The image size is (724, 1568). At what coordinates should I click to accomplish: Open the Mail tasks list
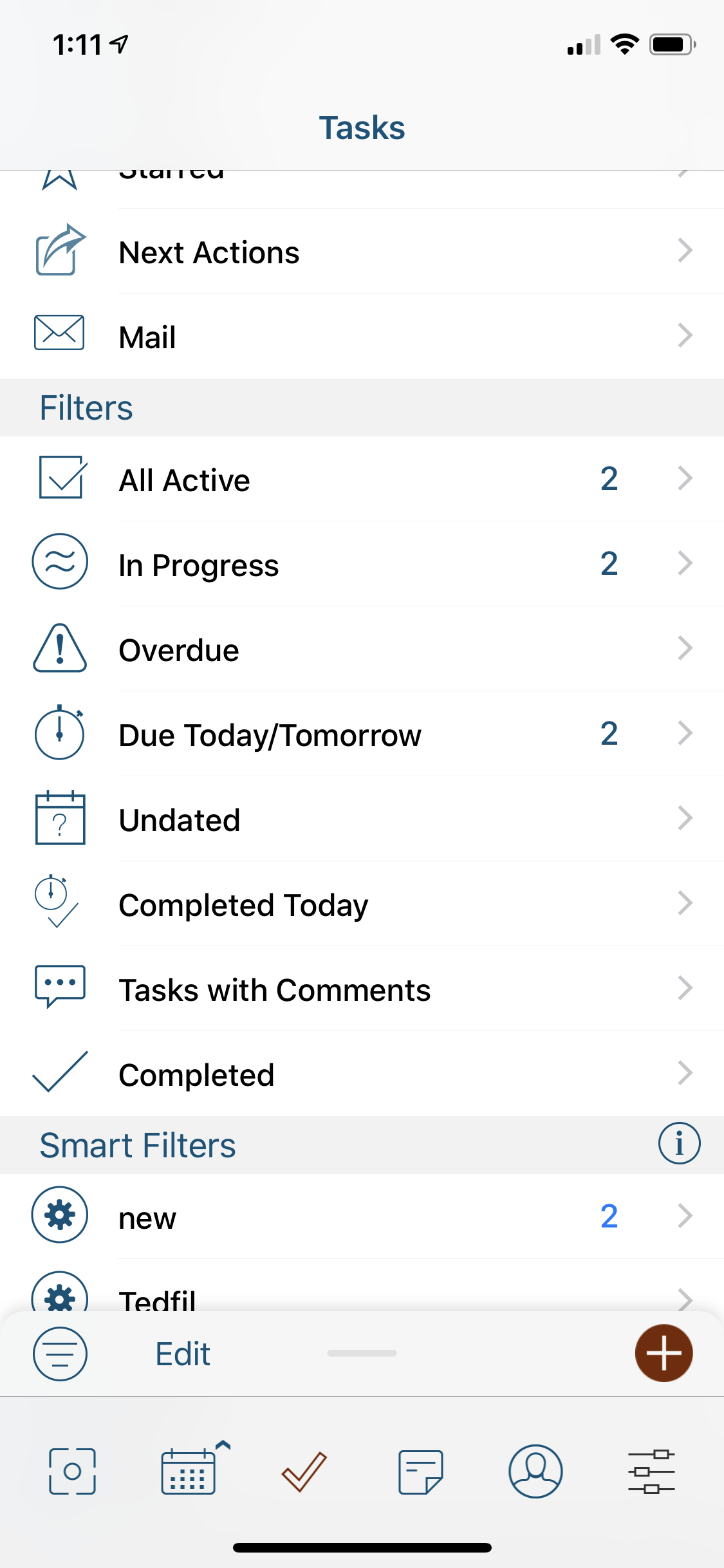360,337
